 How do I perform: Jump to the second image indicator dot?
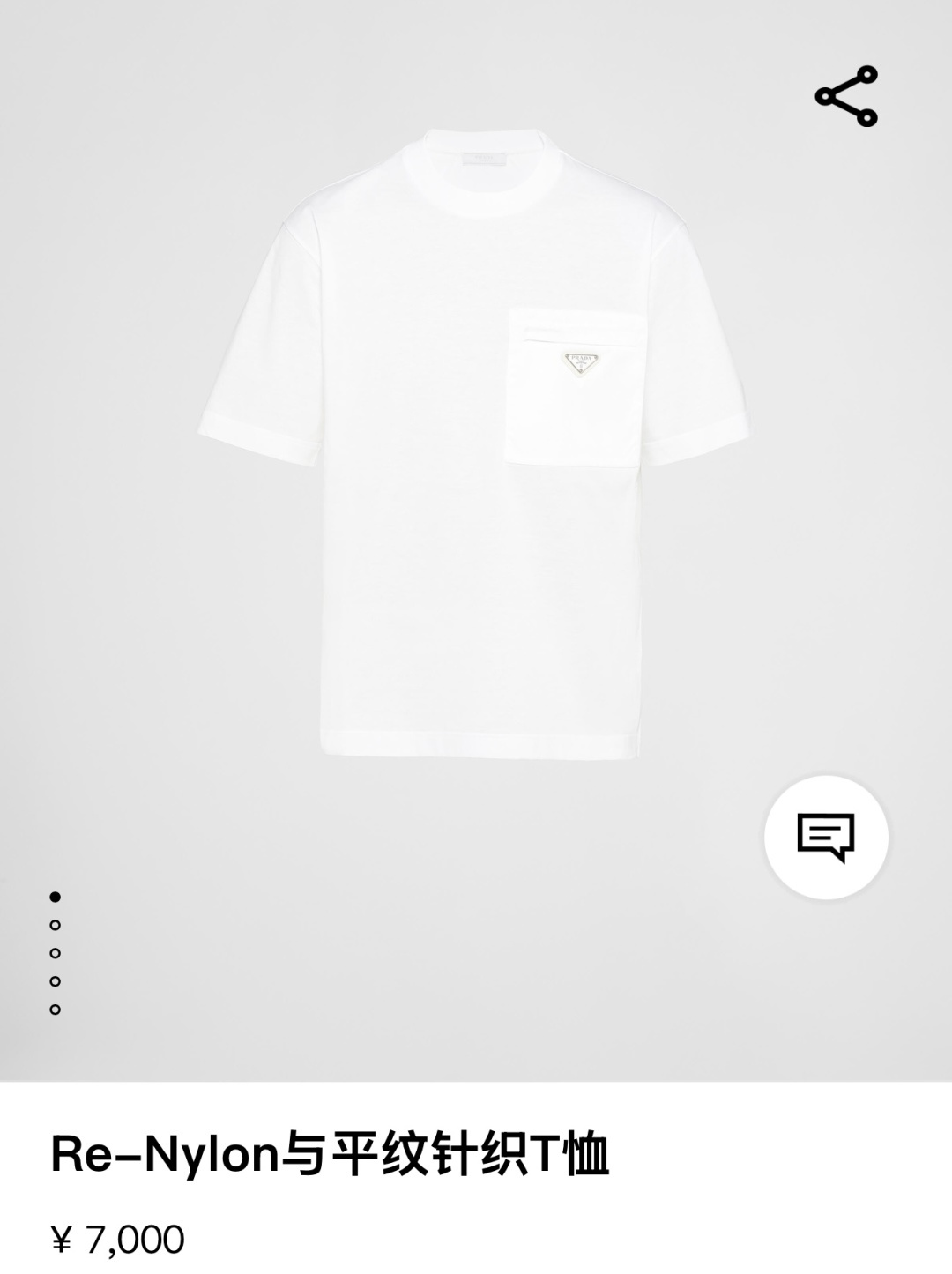coord(56,925)
